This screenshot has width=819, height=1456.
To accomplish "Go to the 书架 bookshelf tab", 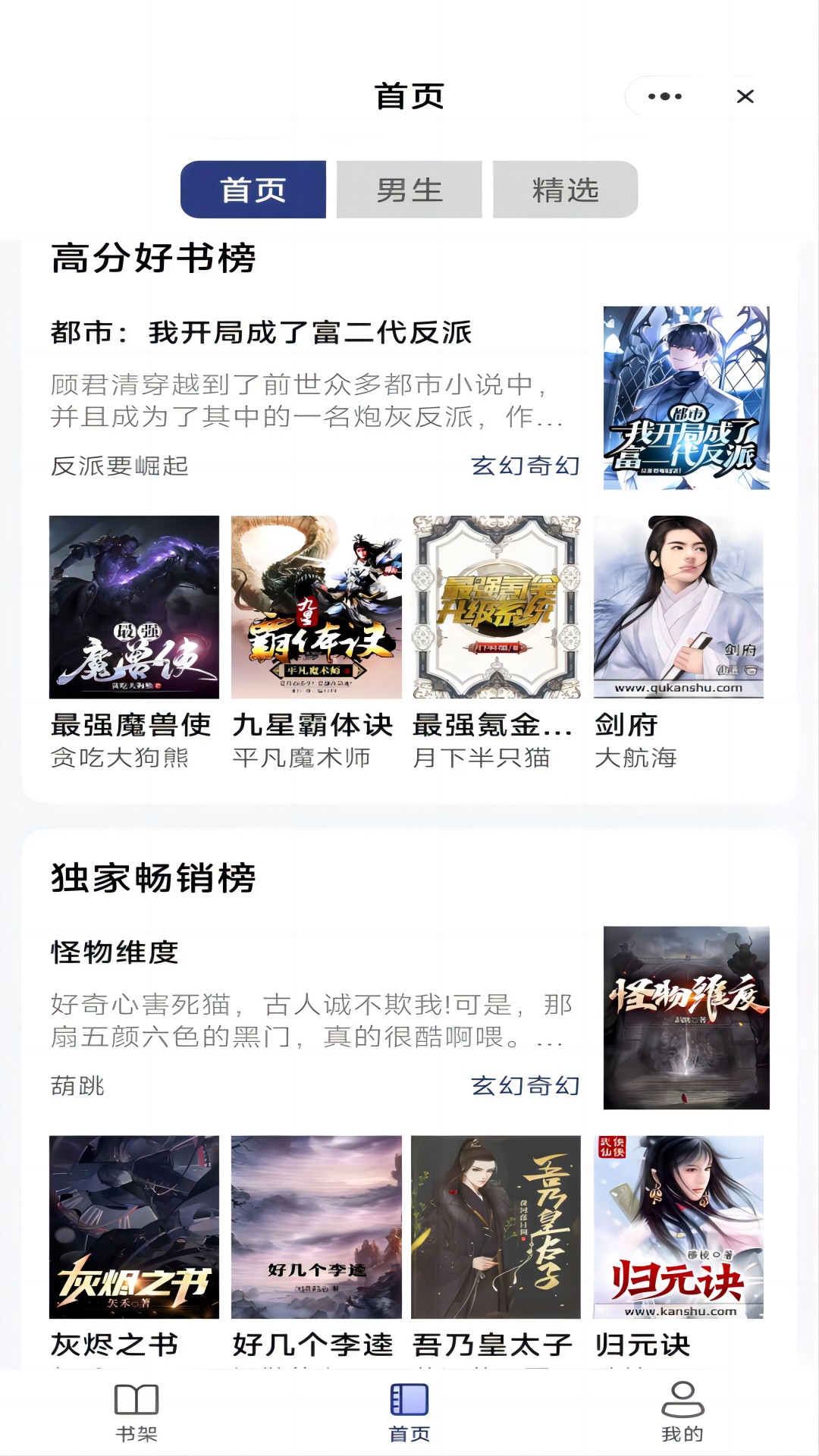I will point(136,1412).
